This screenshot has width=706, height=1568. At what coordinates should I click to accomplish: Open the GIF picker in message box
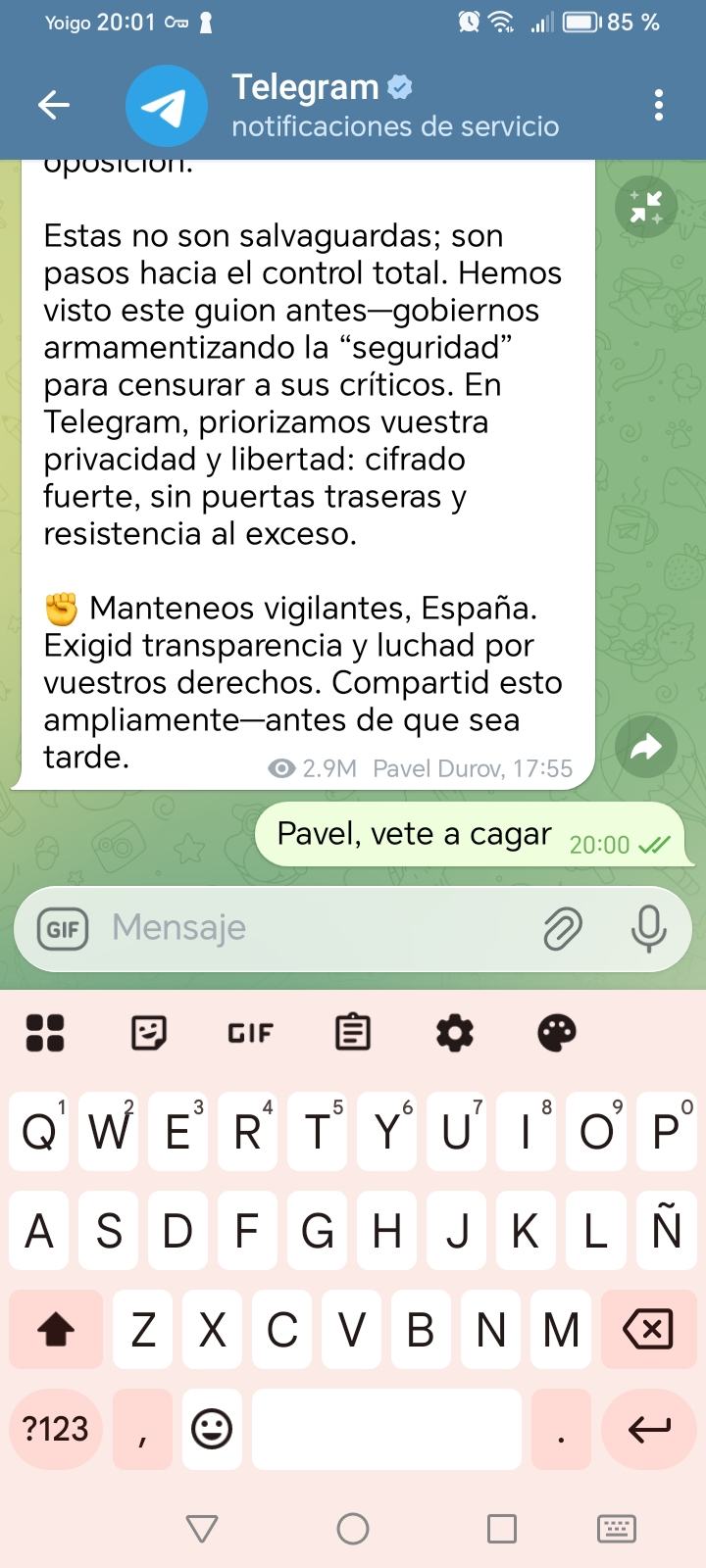coord(63,929)
